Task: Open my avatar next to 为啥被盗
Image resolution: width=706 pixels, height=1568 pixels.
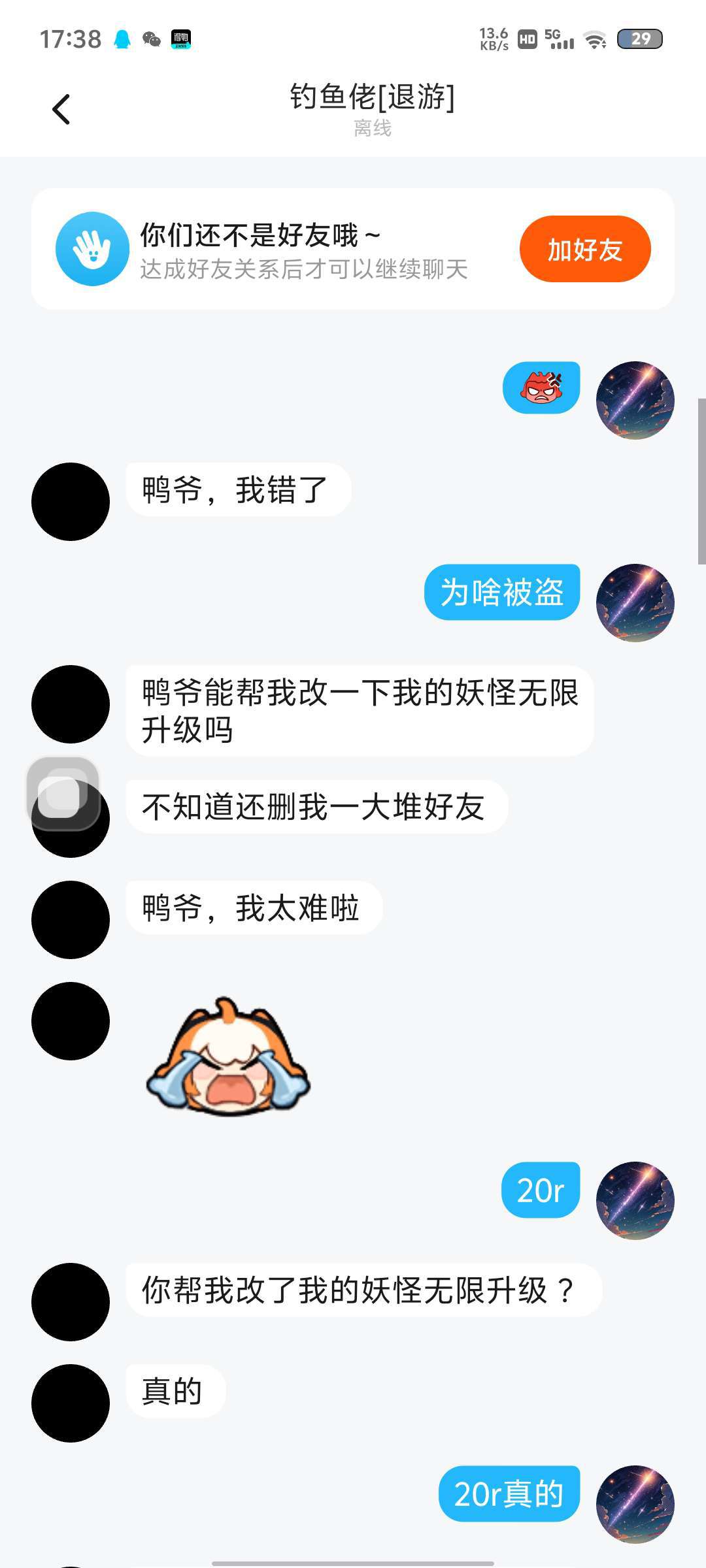Action: (x=635, y=602)
